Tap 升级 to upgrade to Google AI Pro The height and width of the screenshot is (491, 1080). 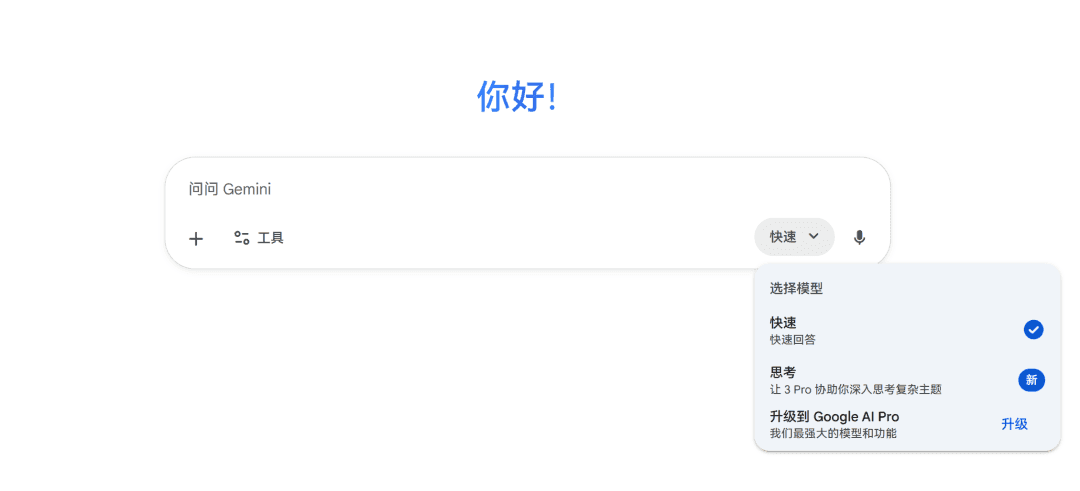point(1014,424)
